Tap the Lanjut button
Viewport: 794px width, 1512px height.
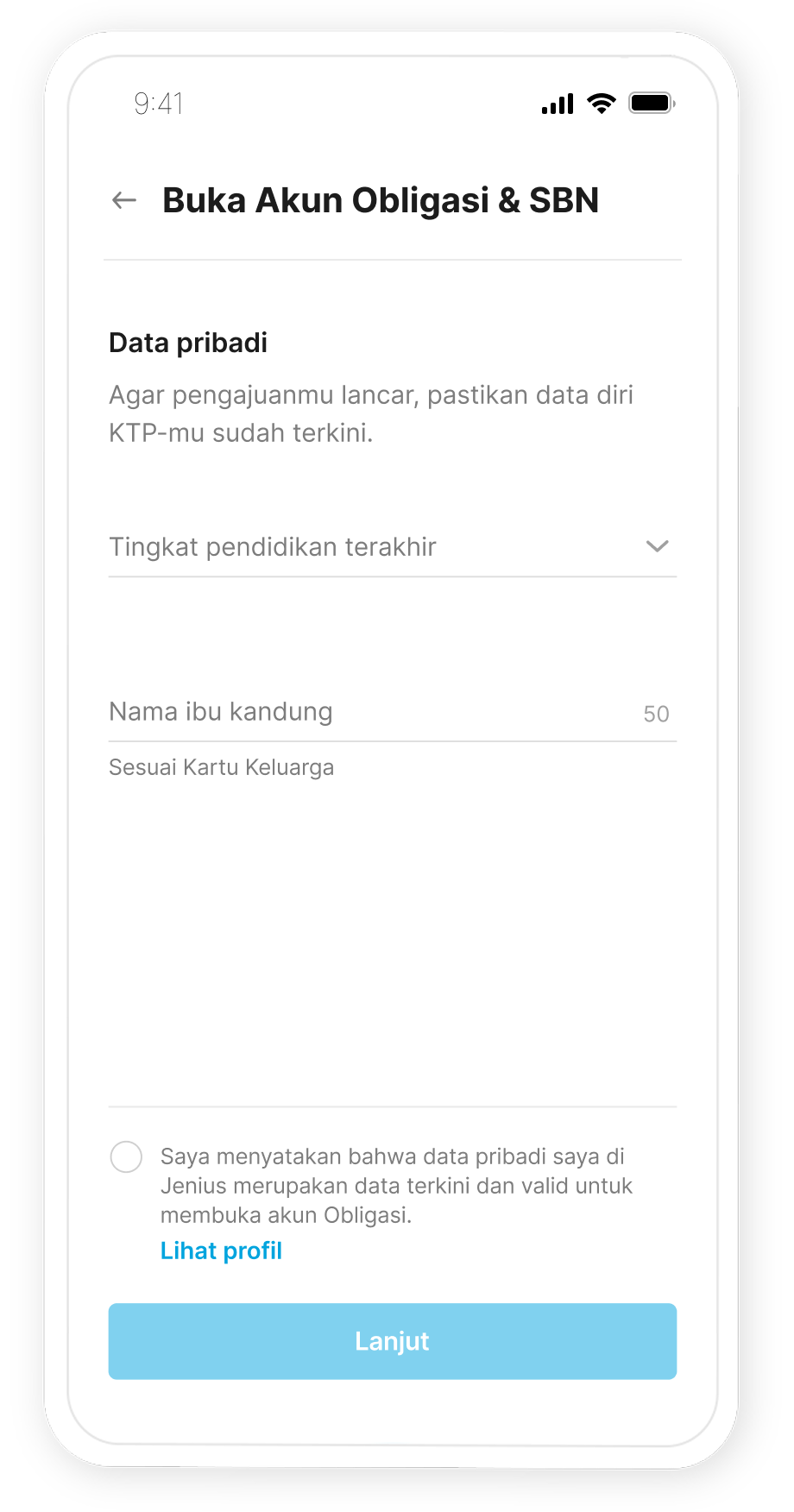392,1341
